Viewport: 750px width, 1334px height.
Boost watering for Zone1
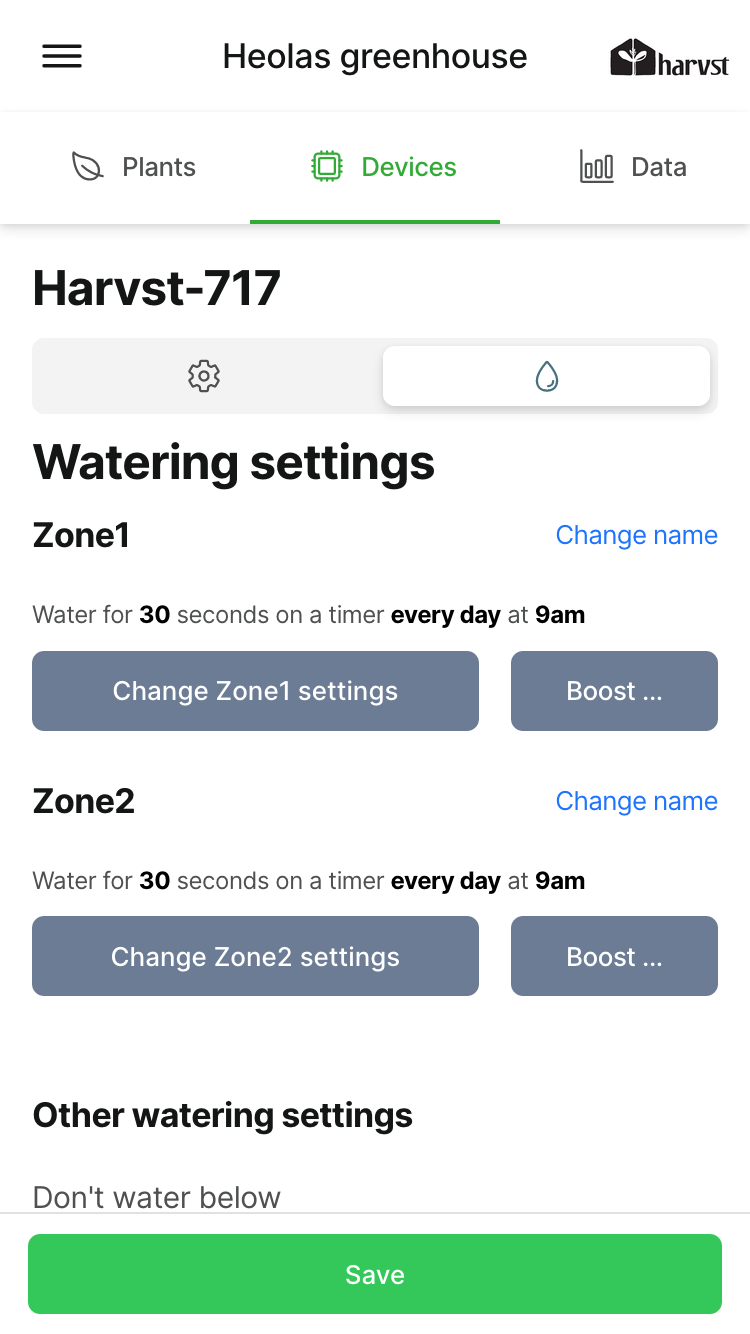[614, 691]
